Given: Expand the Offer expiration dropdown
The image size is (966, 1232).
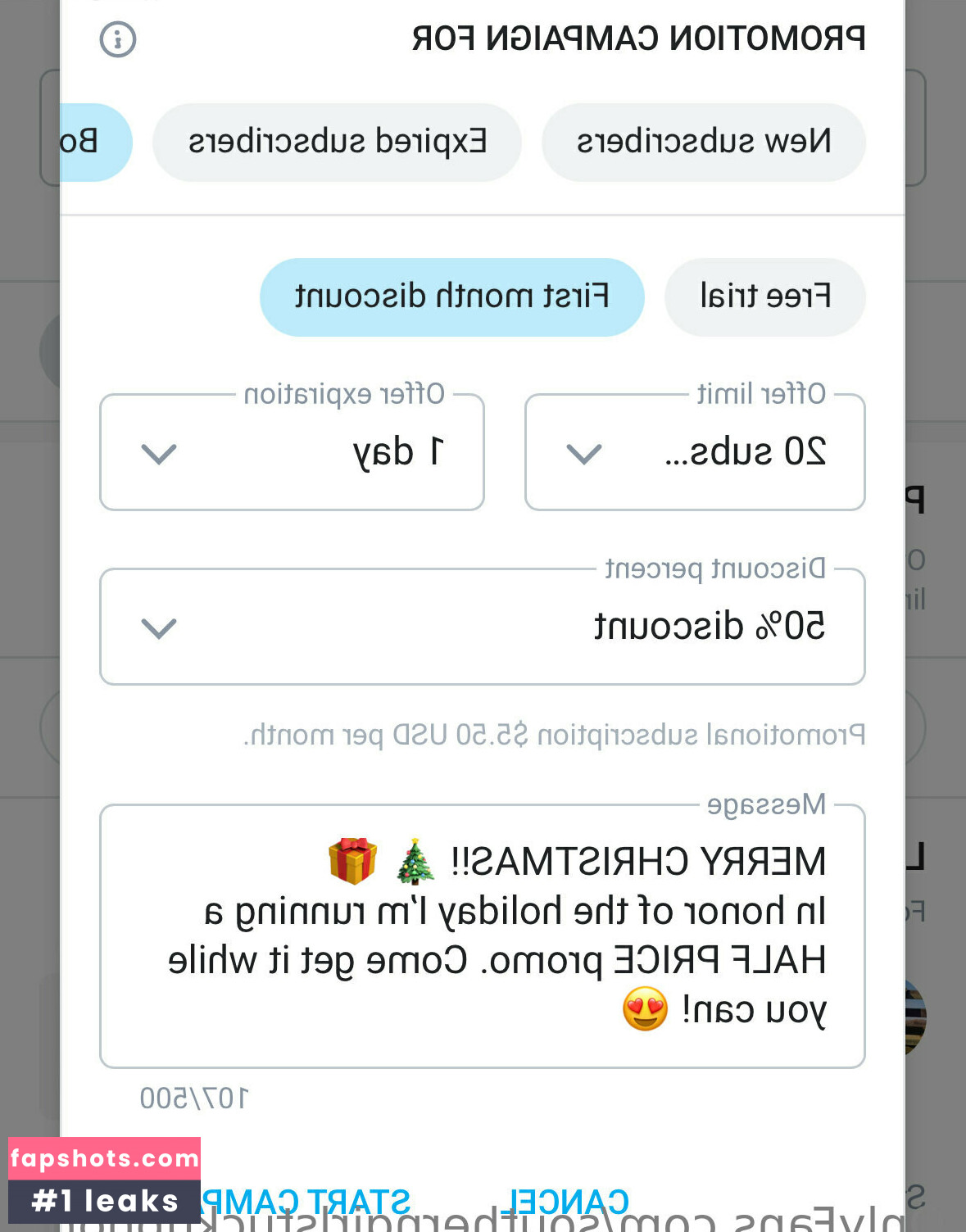Looking at the screenshot, I should [x=292, y=452].
